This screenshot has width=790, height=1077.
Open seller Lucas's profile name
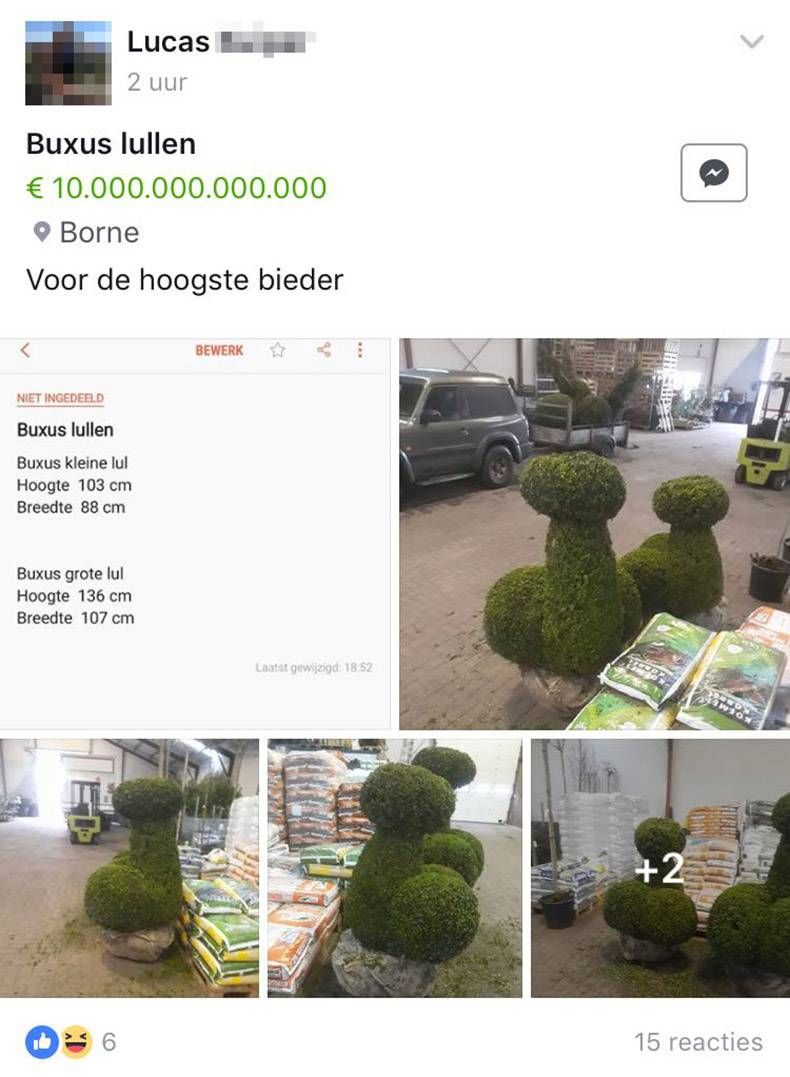point(169,41)
